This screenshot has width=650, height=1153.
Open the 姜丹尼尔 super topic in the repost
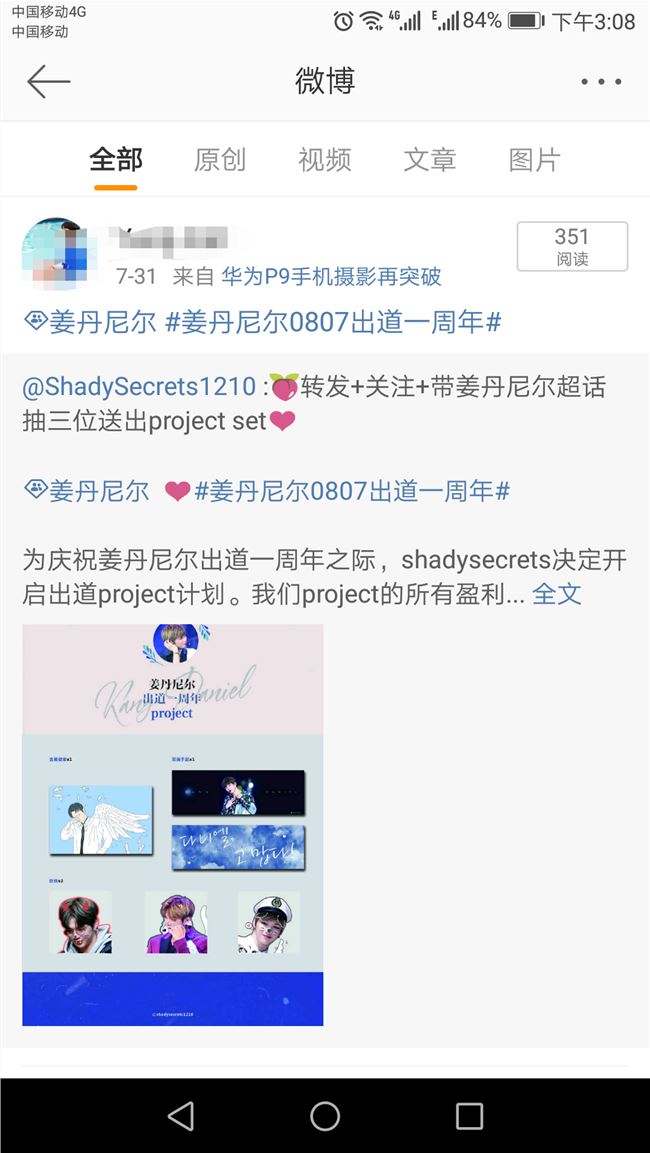click(88, 491)
